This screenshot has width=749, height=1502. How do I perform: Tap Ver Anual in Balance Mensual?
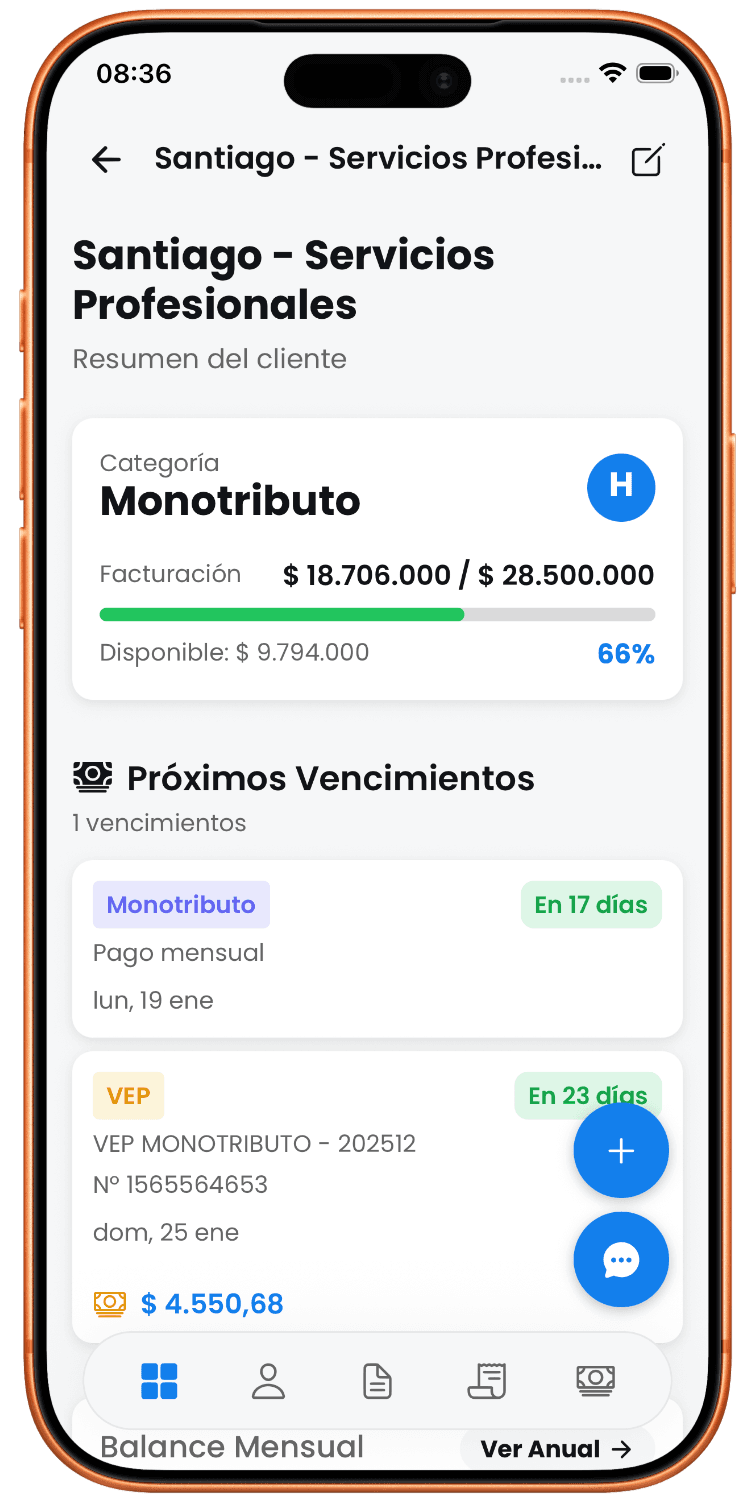pyautogui.click(x=556, y=1449)
